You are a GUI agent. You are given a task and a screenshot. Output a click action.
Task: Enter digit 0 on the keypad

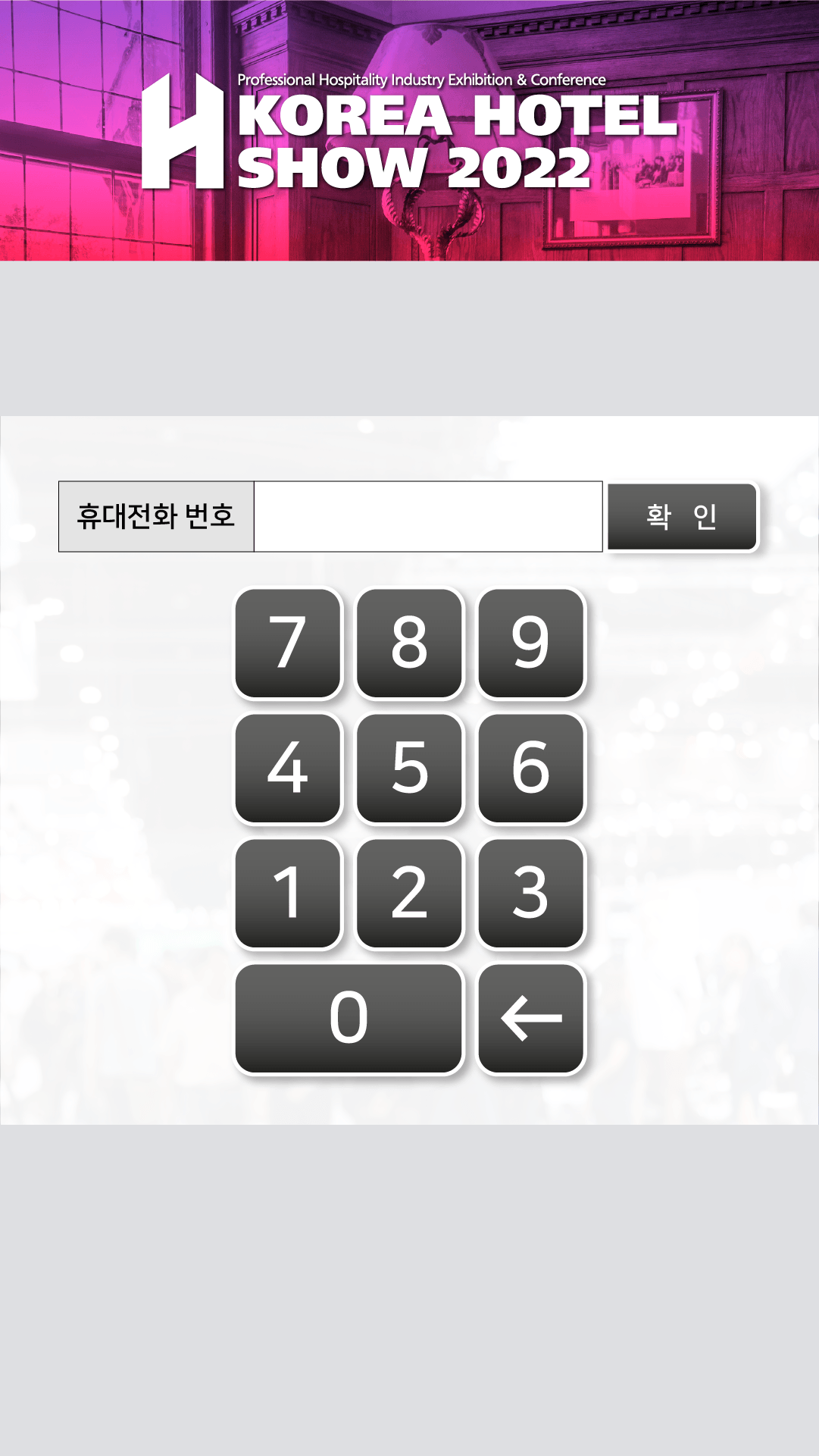(349, 1018)
